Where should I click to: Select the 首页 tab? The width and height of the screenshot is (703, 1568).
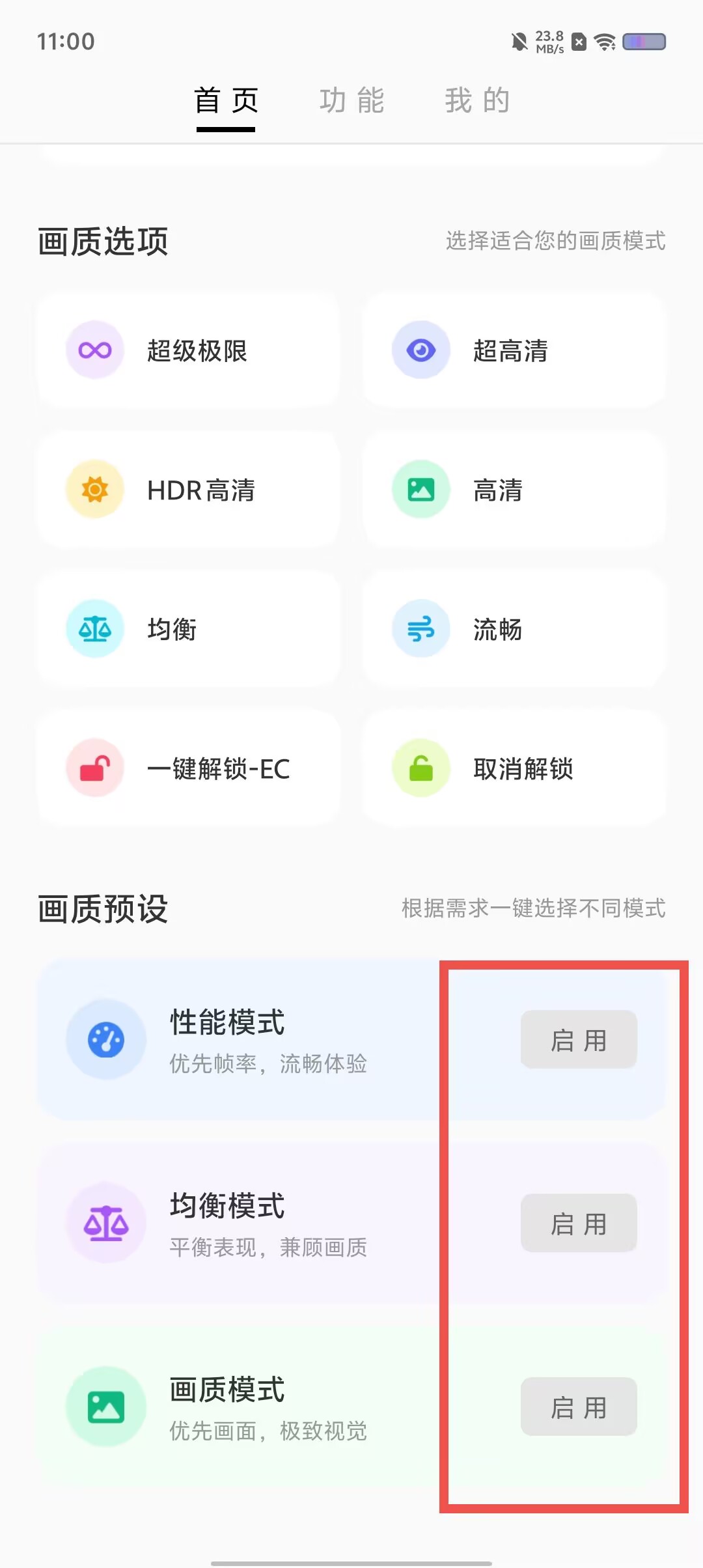pos(226,101)
